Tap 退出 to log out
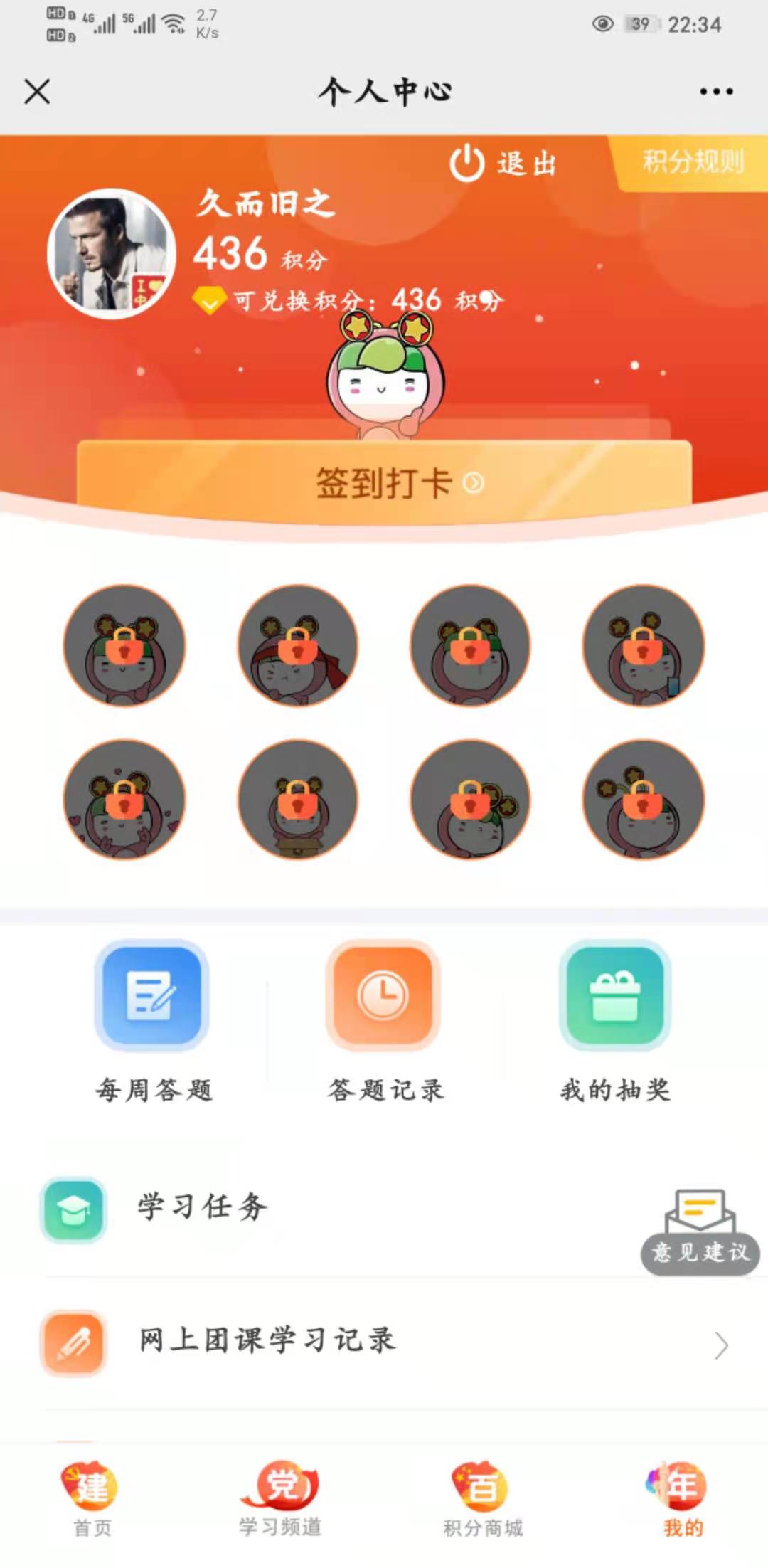 click(x=503, y=164)
